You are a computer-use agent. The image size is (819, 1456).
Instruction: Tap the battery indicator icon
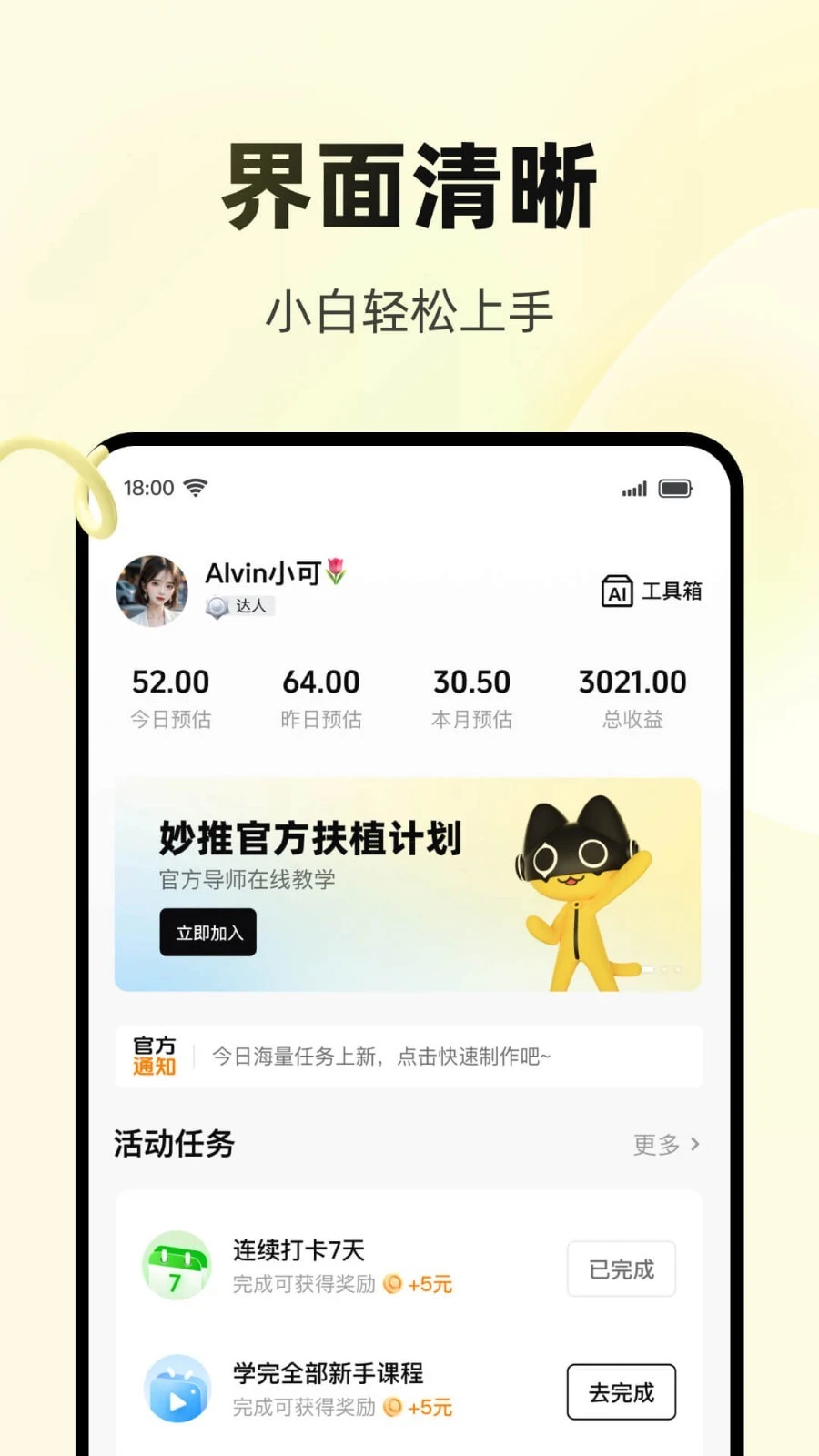pos(675,489)
